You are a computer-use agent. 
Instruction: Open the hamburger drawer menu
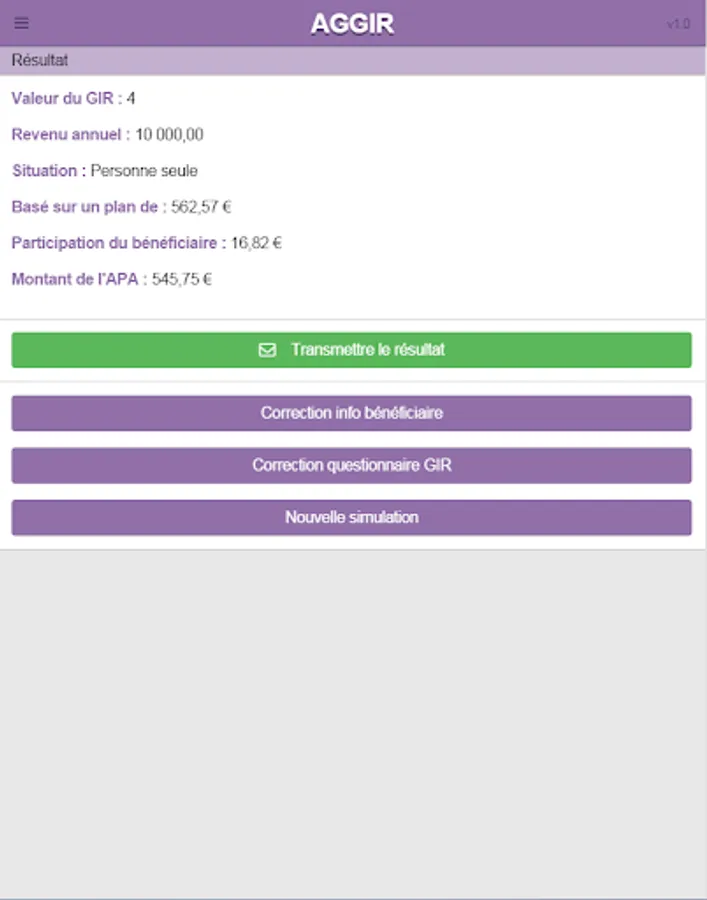point(21,23)
